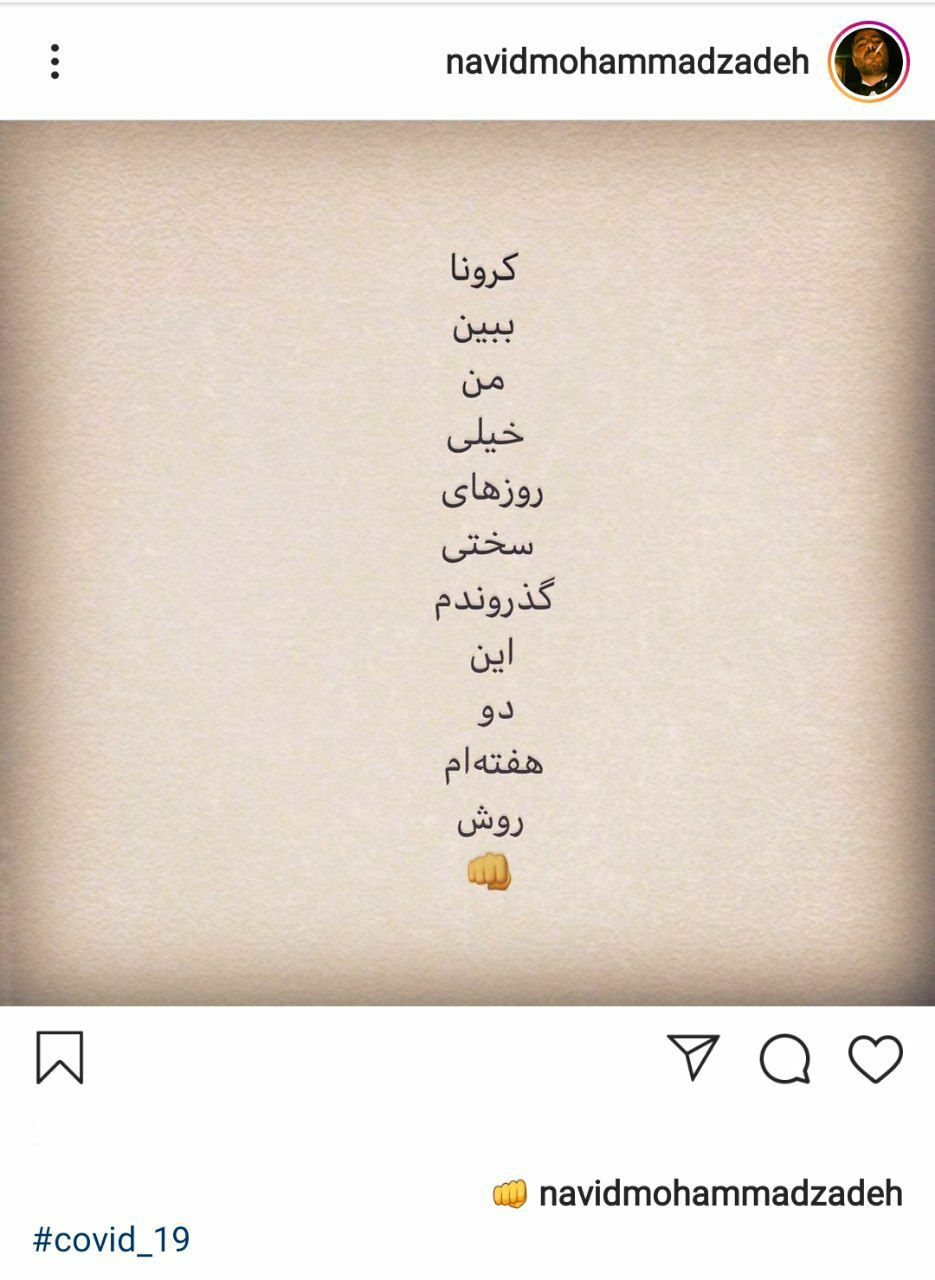Viewport: 935px width, 1280px height.
Task: Open comments with the speech bubble icon
Action: 784,1058
